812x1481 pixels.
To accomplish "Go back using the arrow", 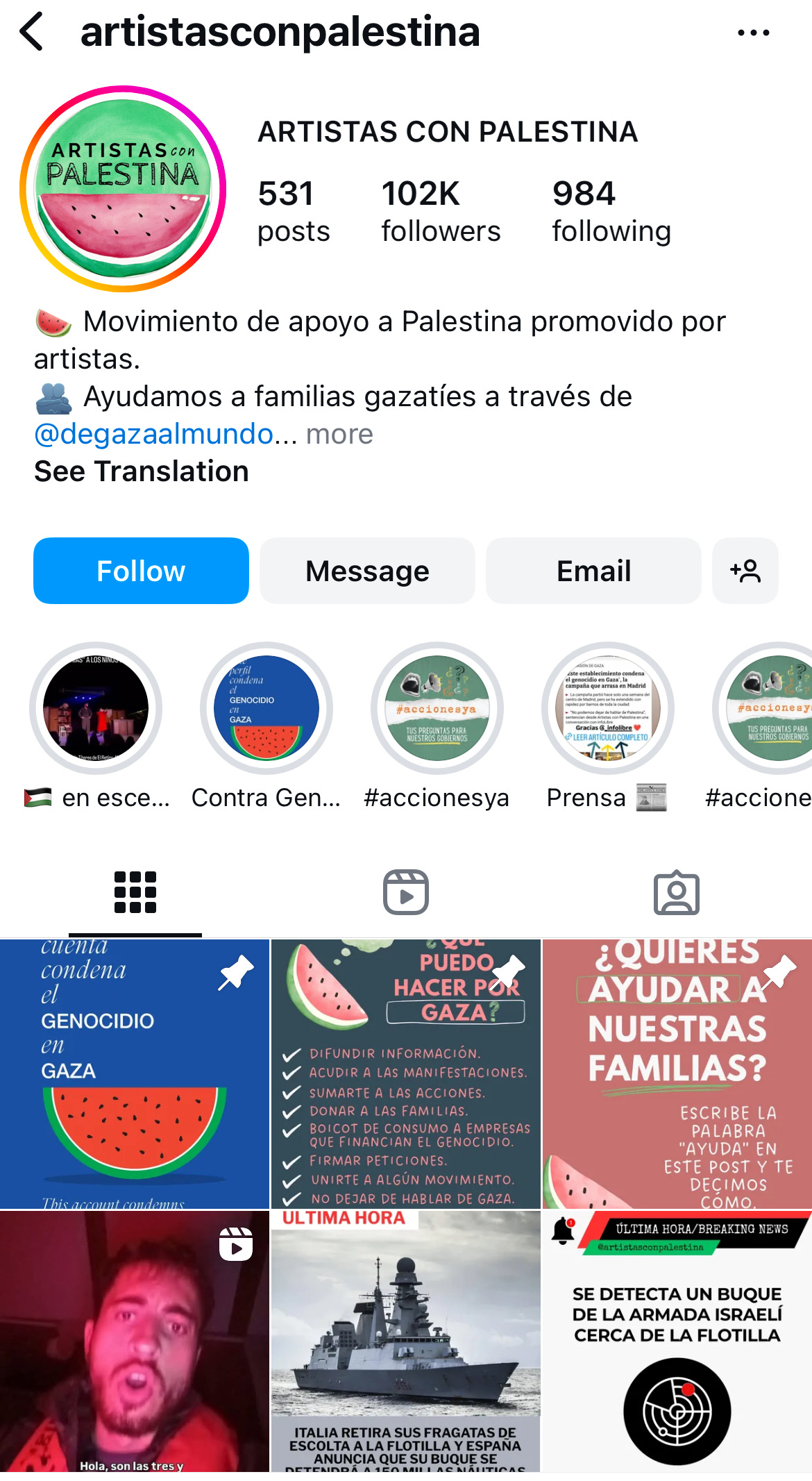I will [32, 32].
